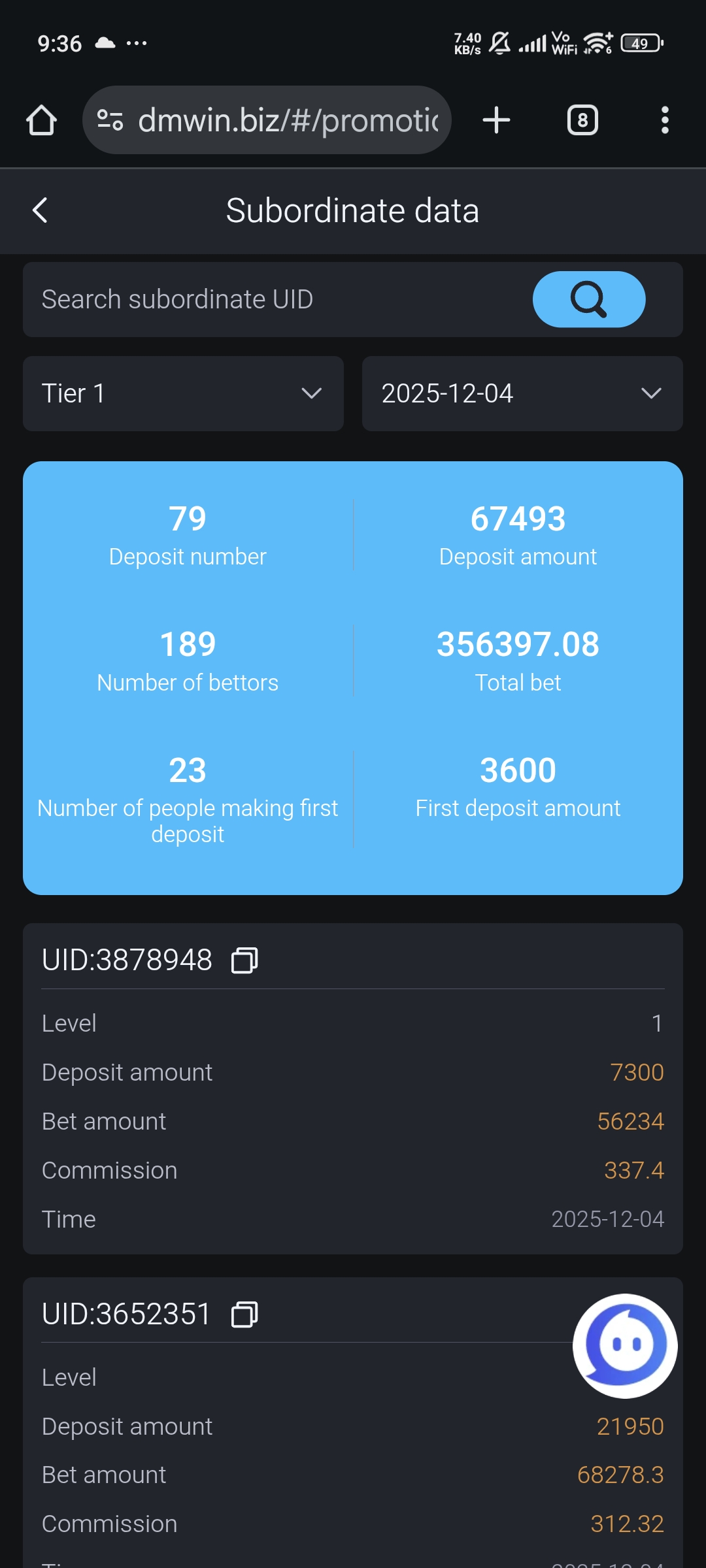Open a new browser tab

pyautogui.click(x=496, y=120)
